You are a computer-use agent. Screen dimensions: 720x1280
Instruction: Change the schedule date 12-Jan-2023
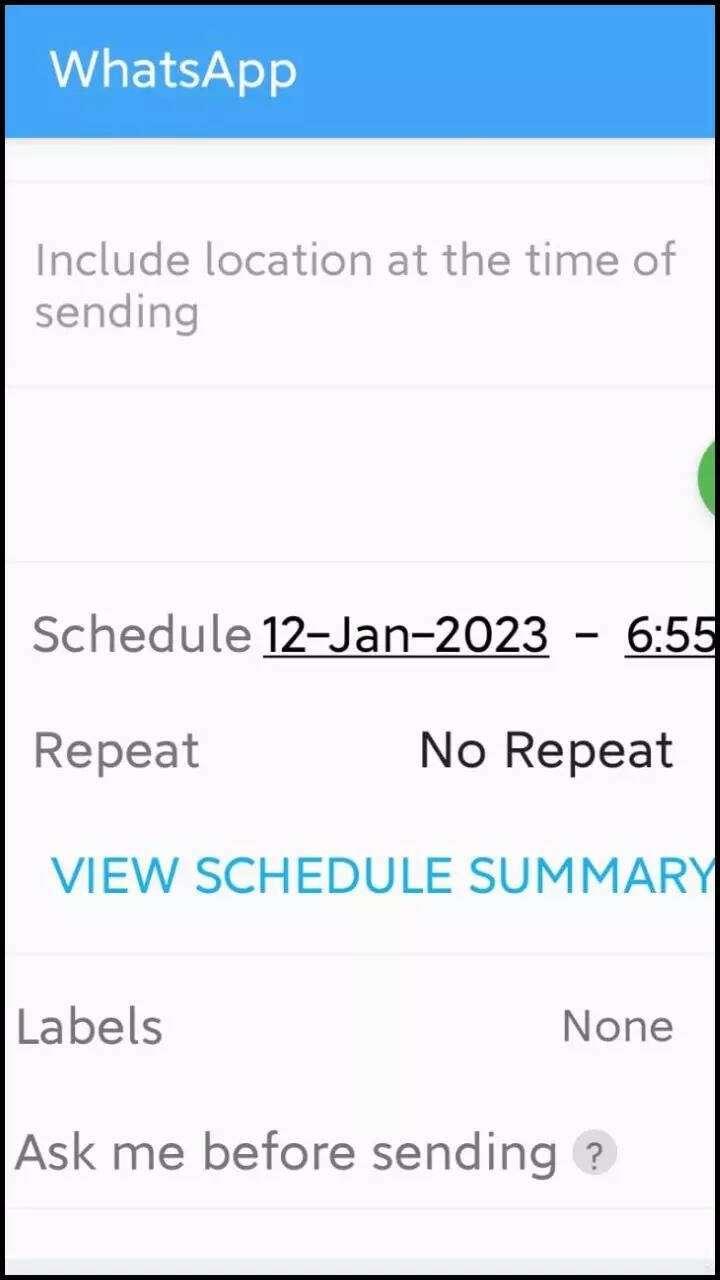click(x=405, y=635)
